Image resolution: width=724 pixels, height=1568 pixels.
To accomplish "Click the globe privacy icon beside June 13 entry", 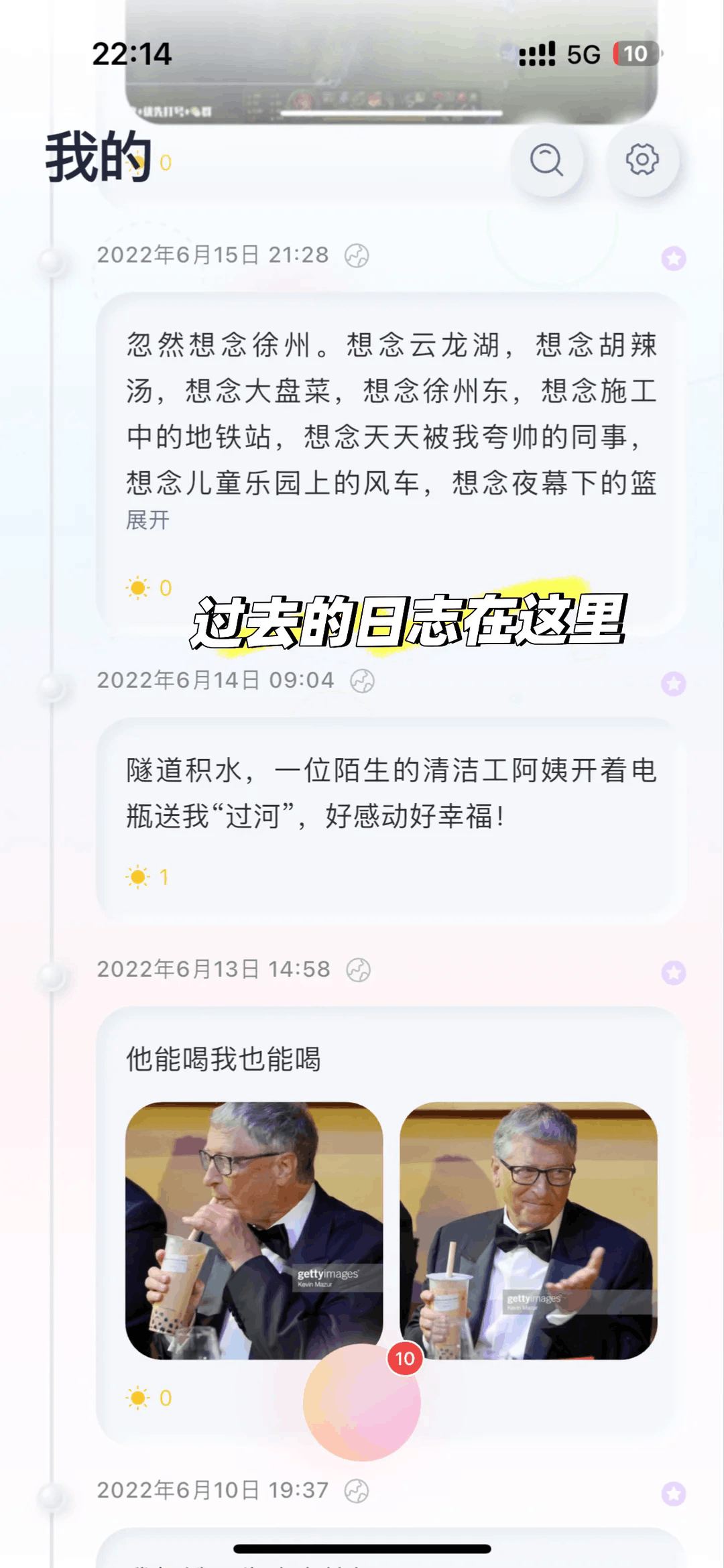I will [360, 969].
